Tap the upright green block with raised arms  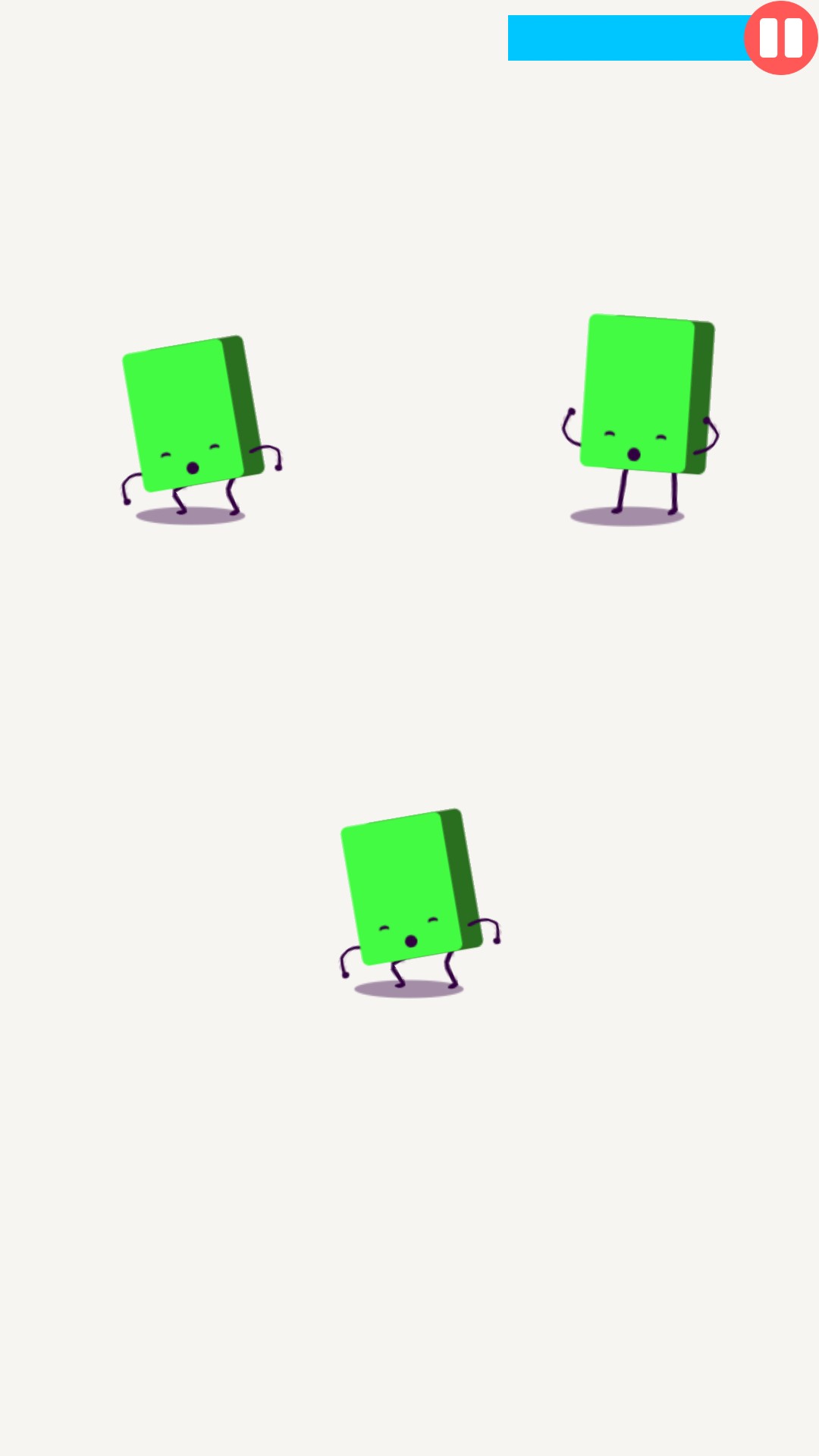click(642, 394)
